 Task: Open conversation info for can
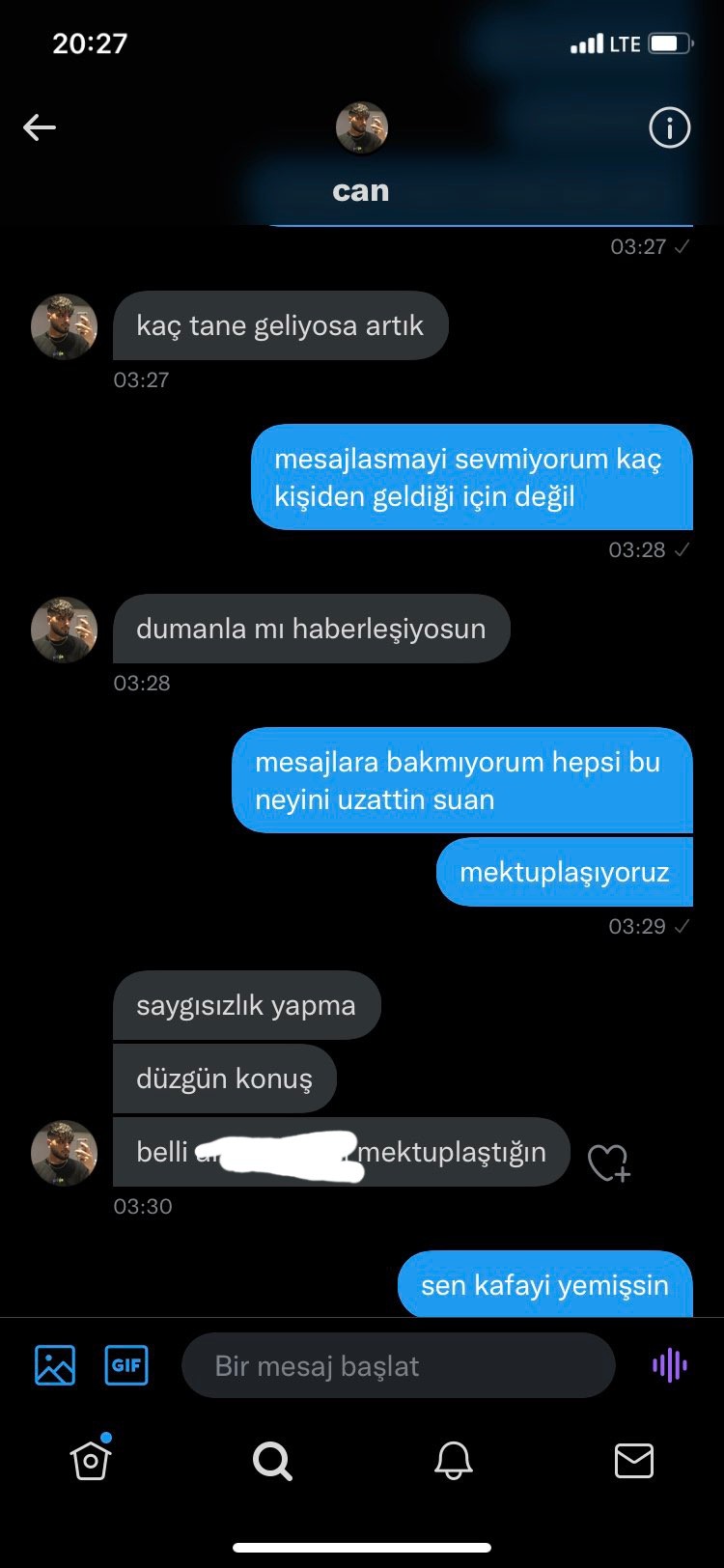coord(669,127)
